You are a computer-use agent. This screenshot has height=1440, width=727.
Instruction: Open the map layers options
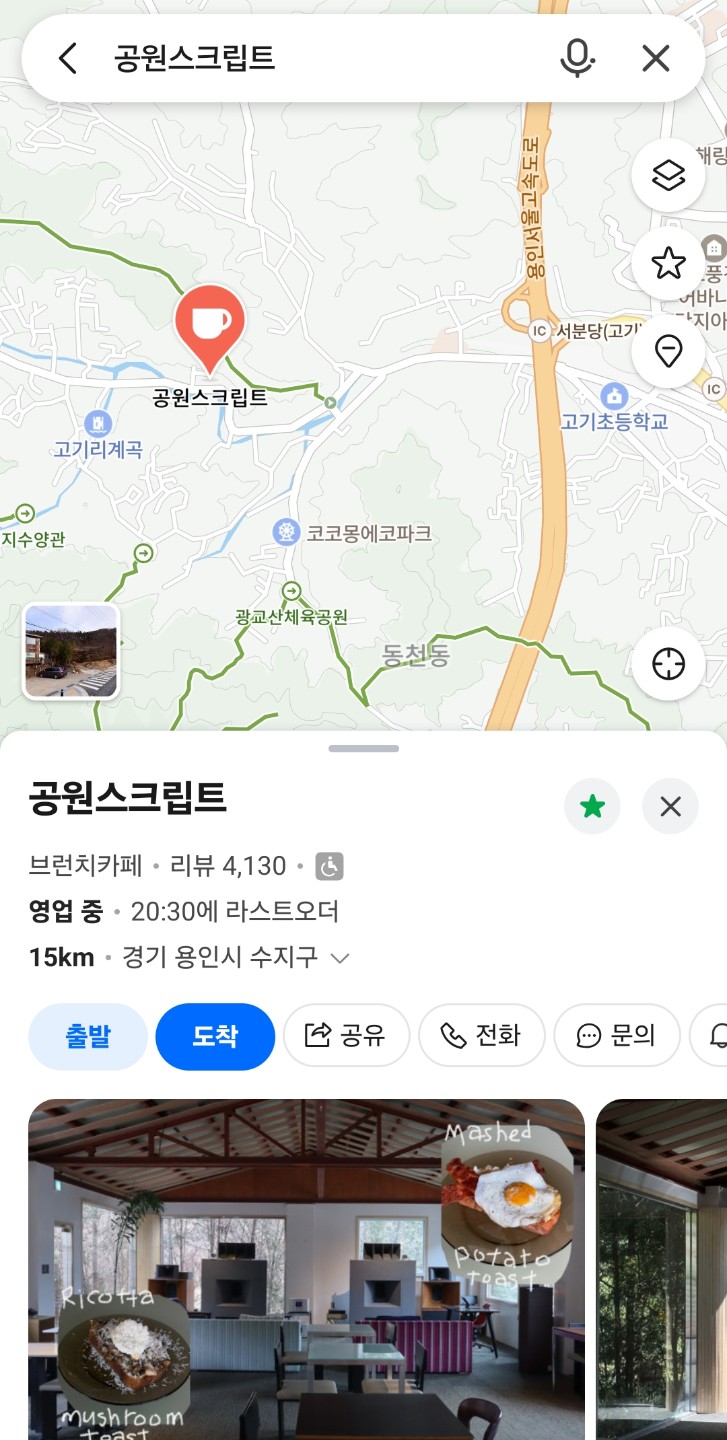668,176
